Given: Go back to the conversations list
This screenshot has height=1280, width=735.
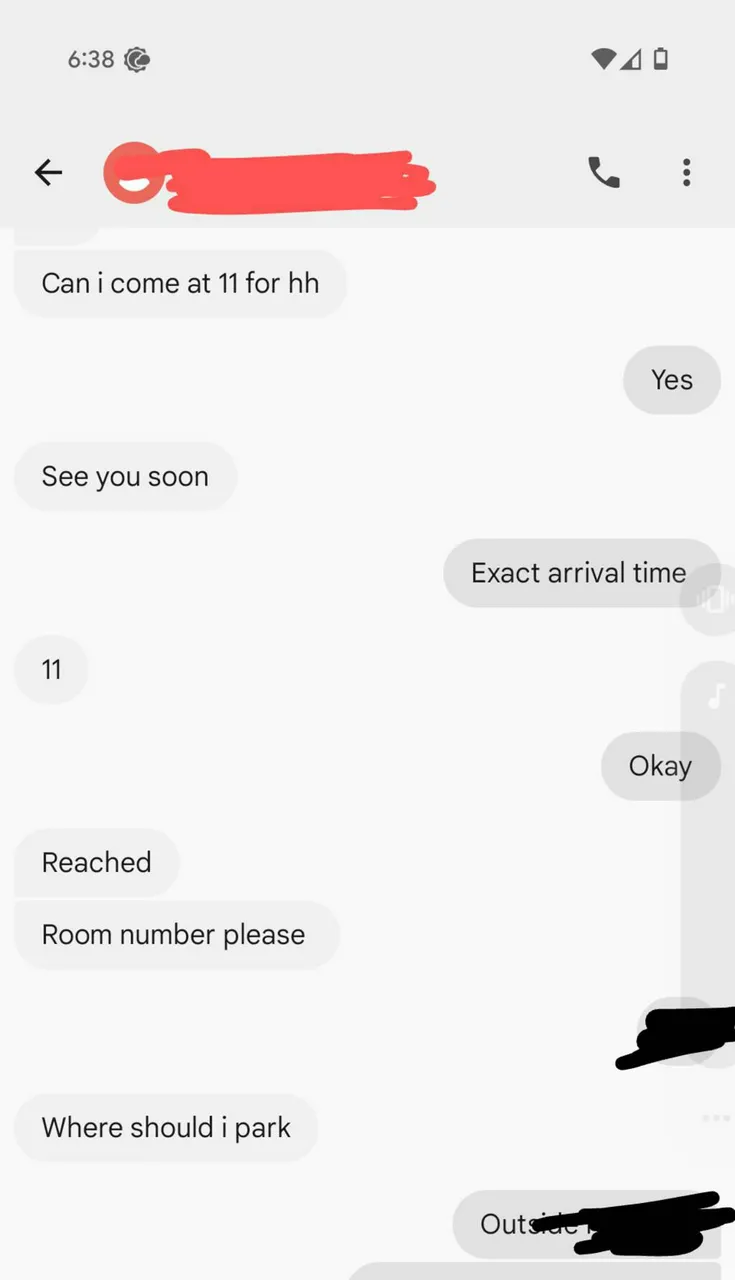Looking at the screenshot, I should coord(48,173).
